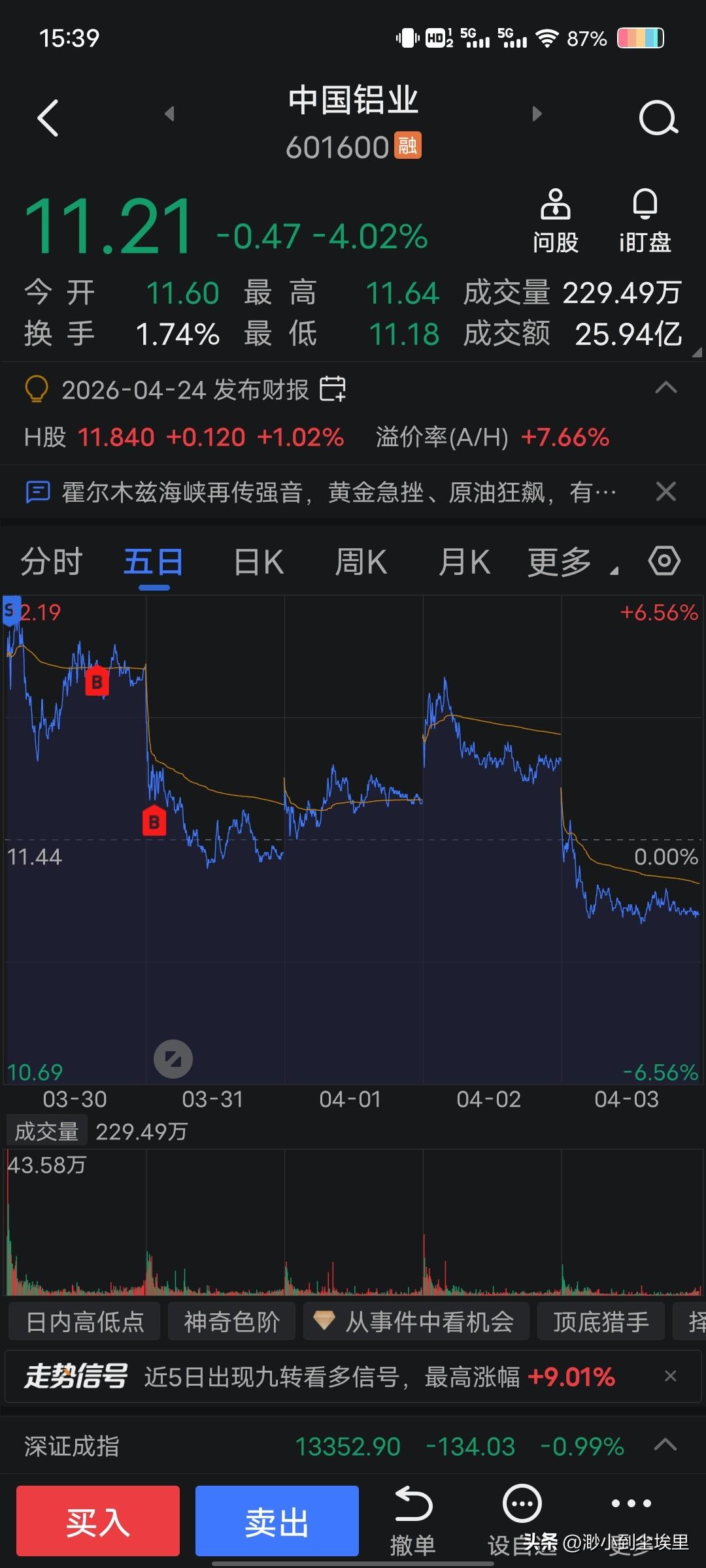The image size is (706, 1568).
Task: Switch to the 分时 chart tab
Action: [x=52, y=562]
